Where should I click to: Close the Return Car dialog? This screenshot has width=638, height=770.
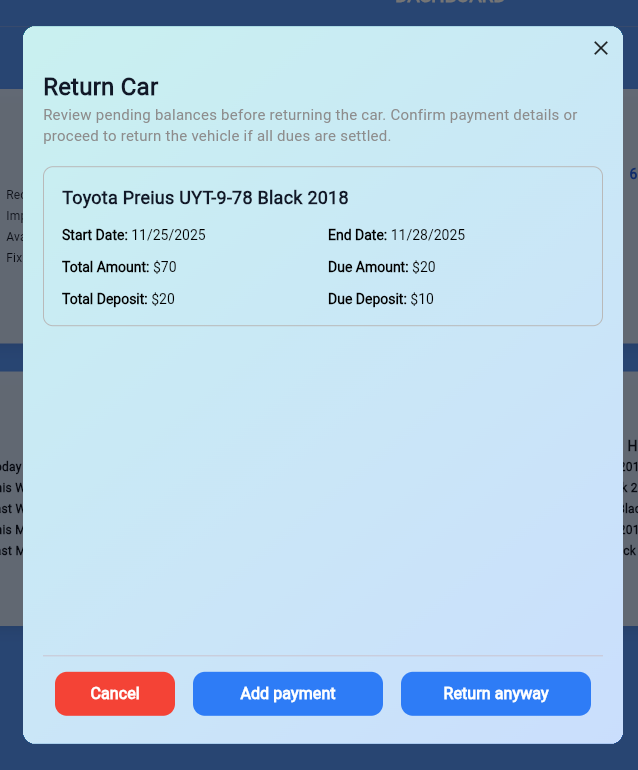[x=601, y=48]
